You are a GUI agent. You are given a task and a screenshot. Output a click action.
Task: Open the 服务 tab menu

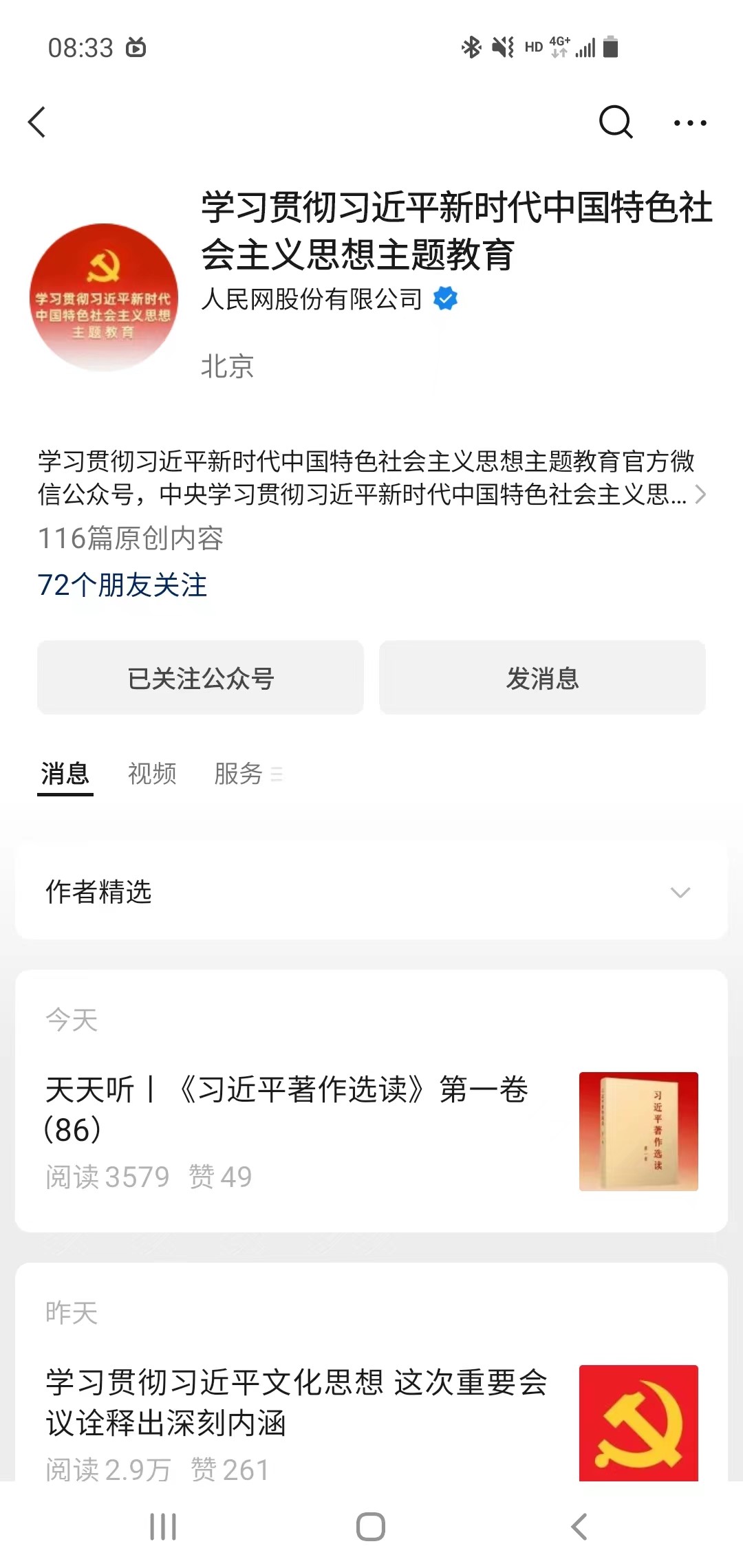[248, 774]
